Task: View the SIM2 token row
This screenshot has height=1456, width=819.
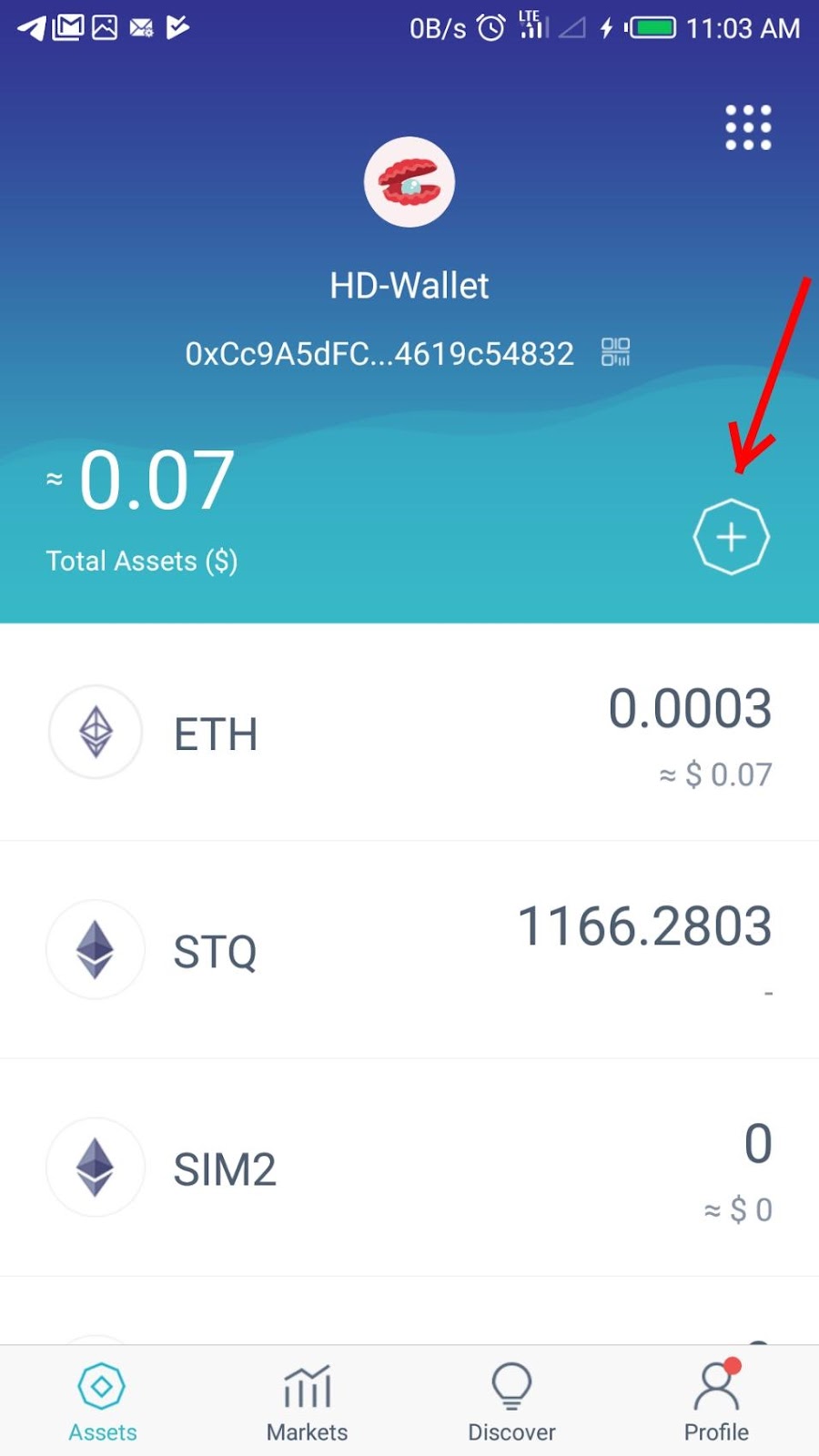Action: pos(409,1168)
